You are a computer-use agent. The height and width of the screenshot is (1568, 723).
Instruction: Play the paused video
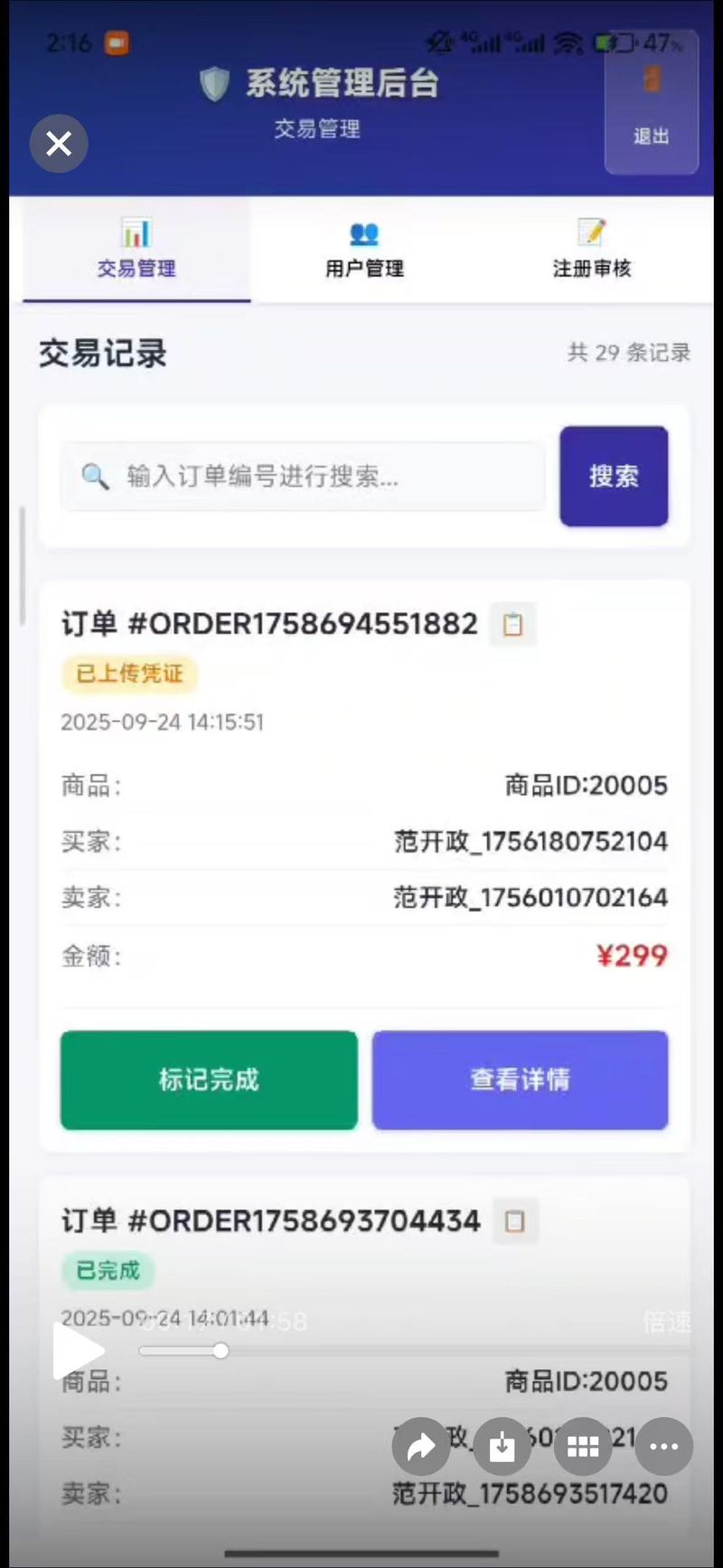(78, 1351)
